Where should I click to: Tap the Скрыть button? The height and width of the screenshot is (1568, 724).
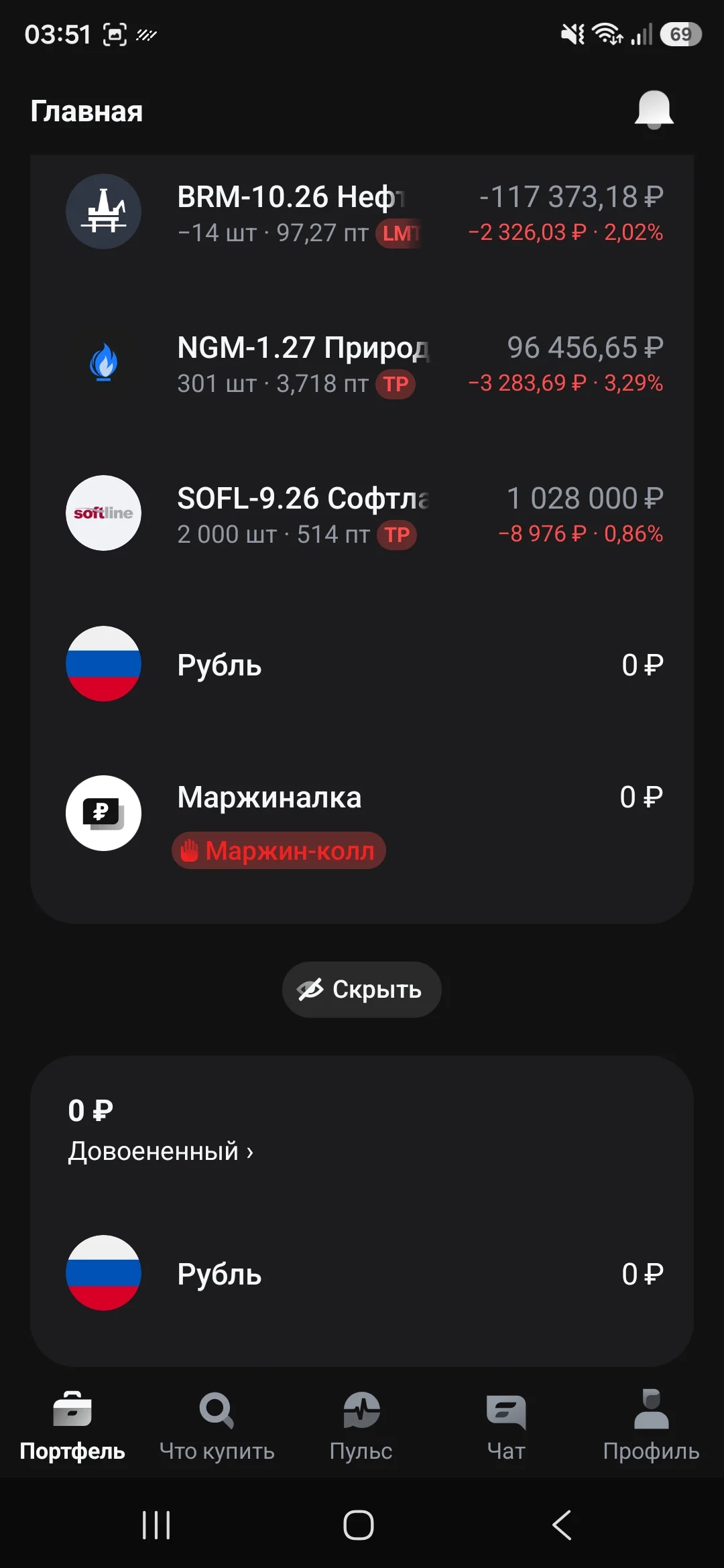click(362, 990)
